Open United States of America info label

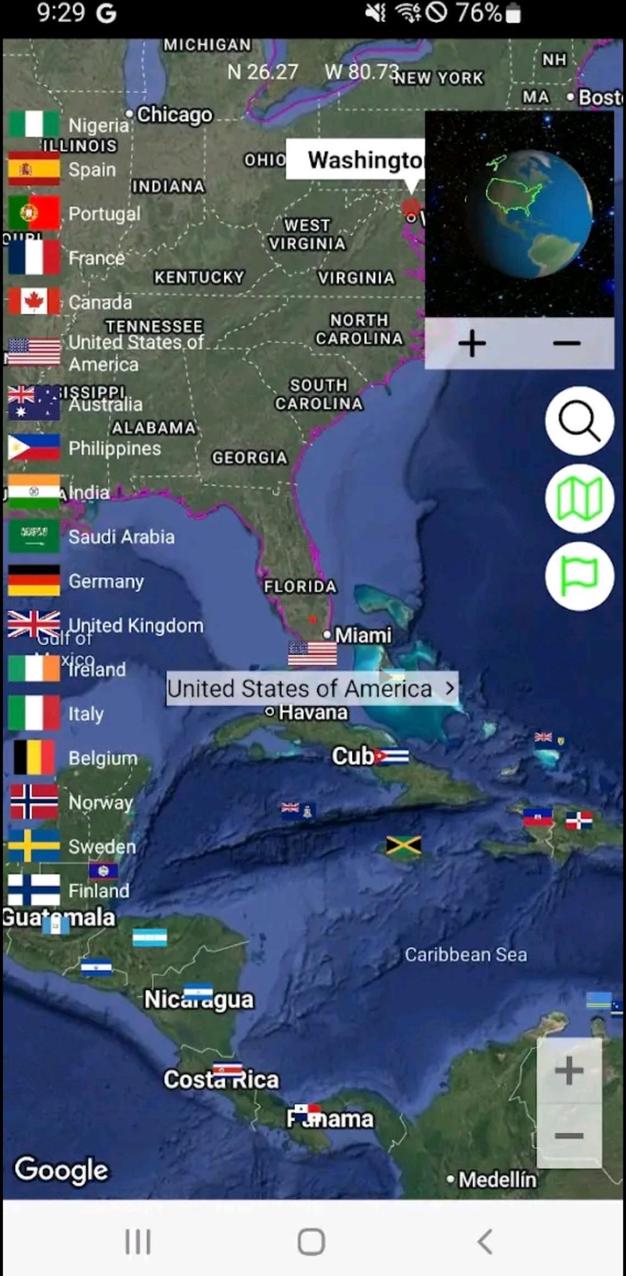tap(311, 688)
